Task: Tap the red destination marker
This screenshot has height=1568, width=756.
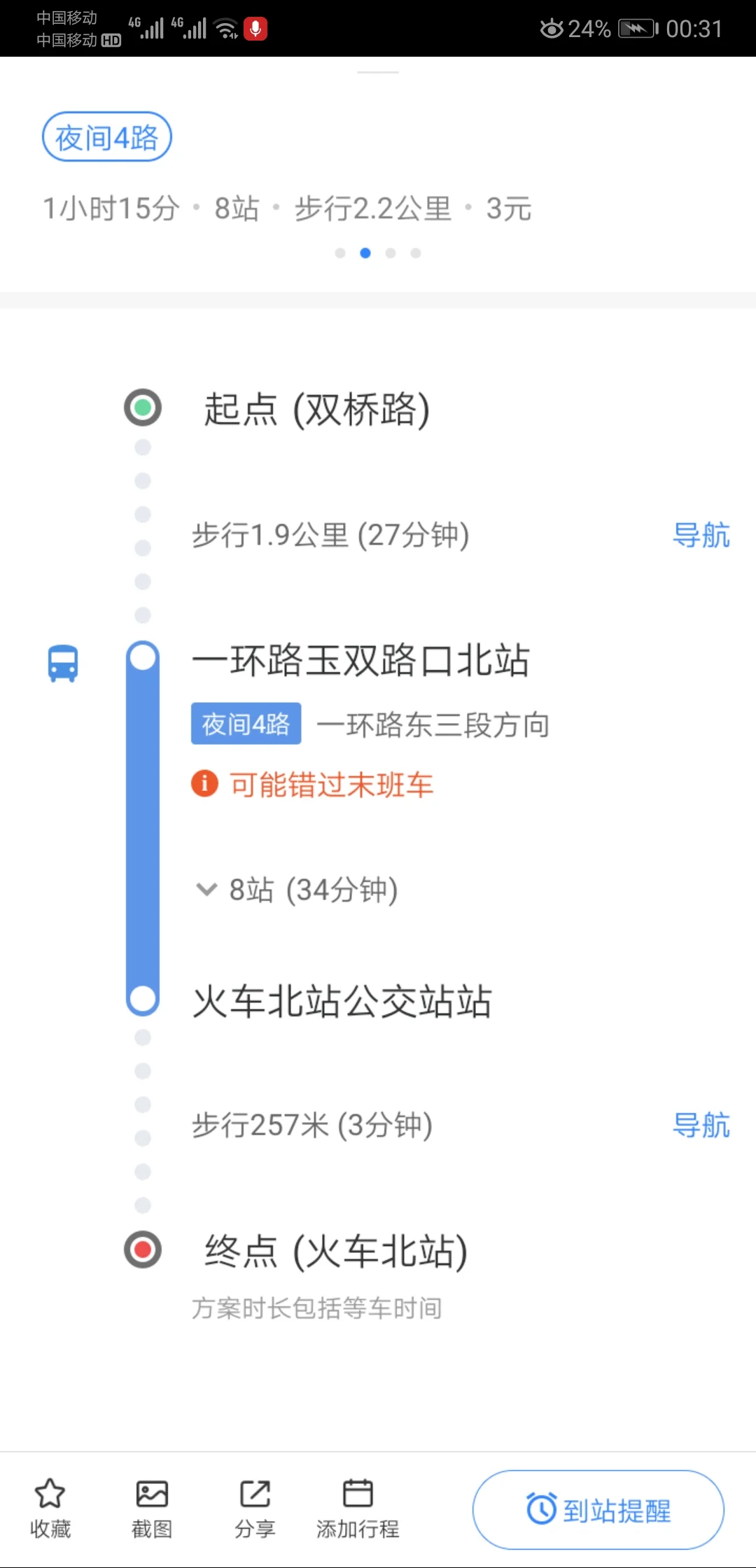Action: coord(143,1251)
